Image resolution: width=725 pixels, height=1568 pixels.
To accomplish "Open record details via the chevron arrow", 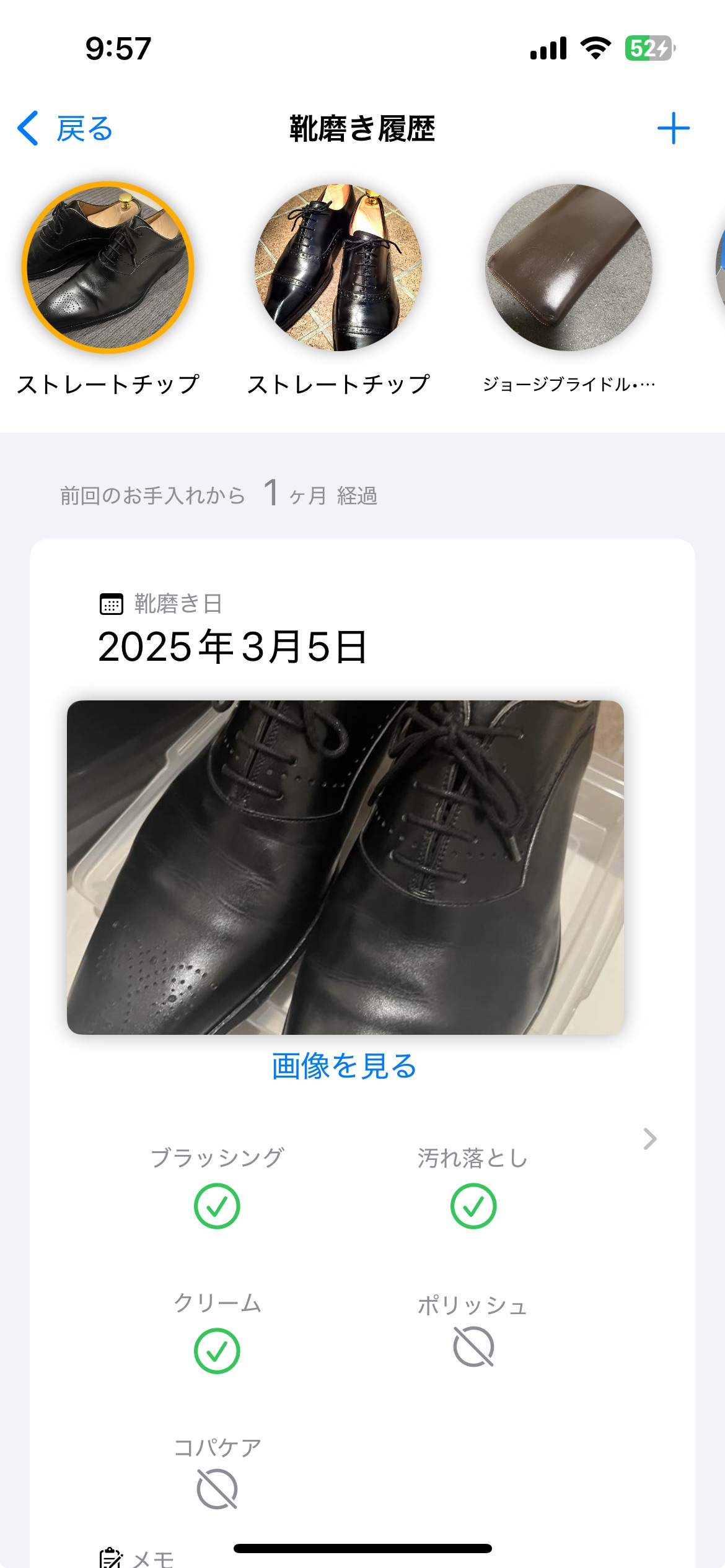I will [x=649, y=1139].
